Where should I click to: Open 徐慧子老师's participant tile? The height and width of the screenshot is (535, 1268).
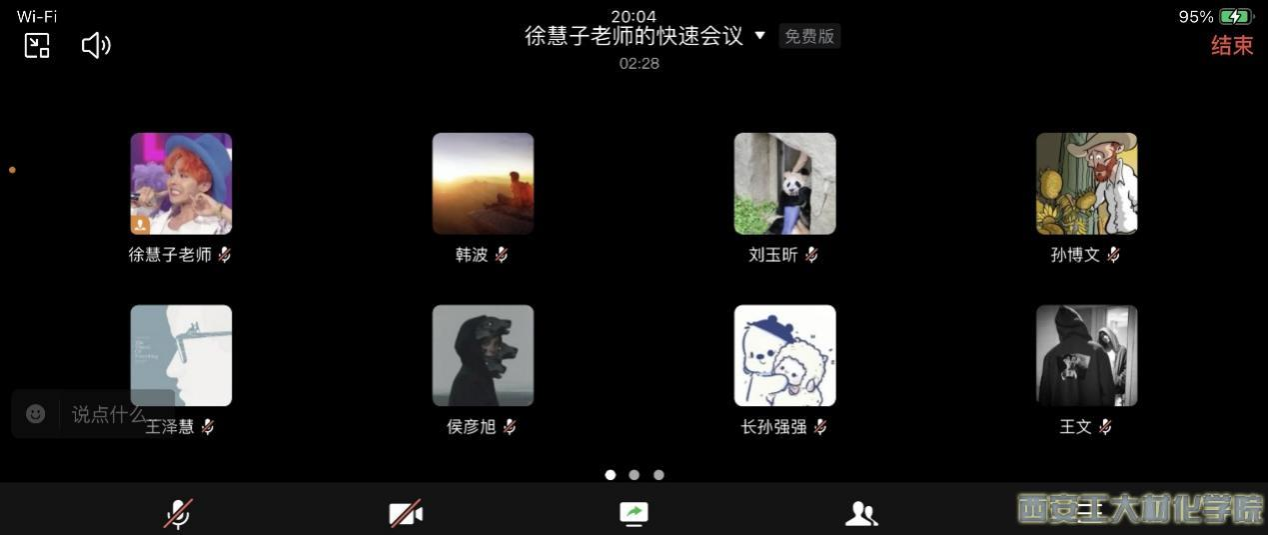pyautogui.click(x=181, y=184)
